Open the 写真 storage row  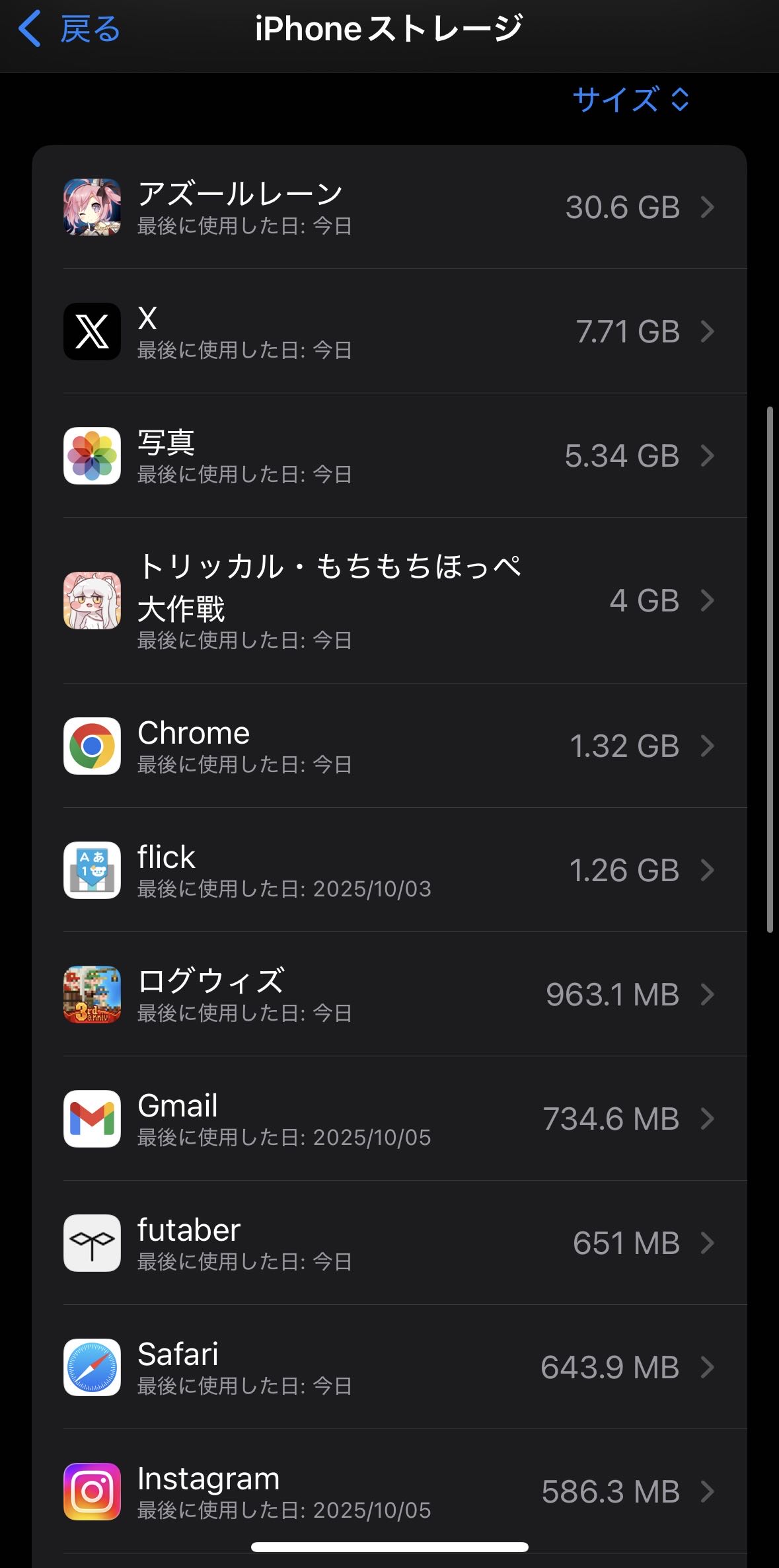click(390, 455)
